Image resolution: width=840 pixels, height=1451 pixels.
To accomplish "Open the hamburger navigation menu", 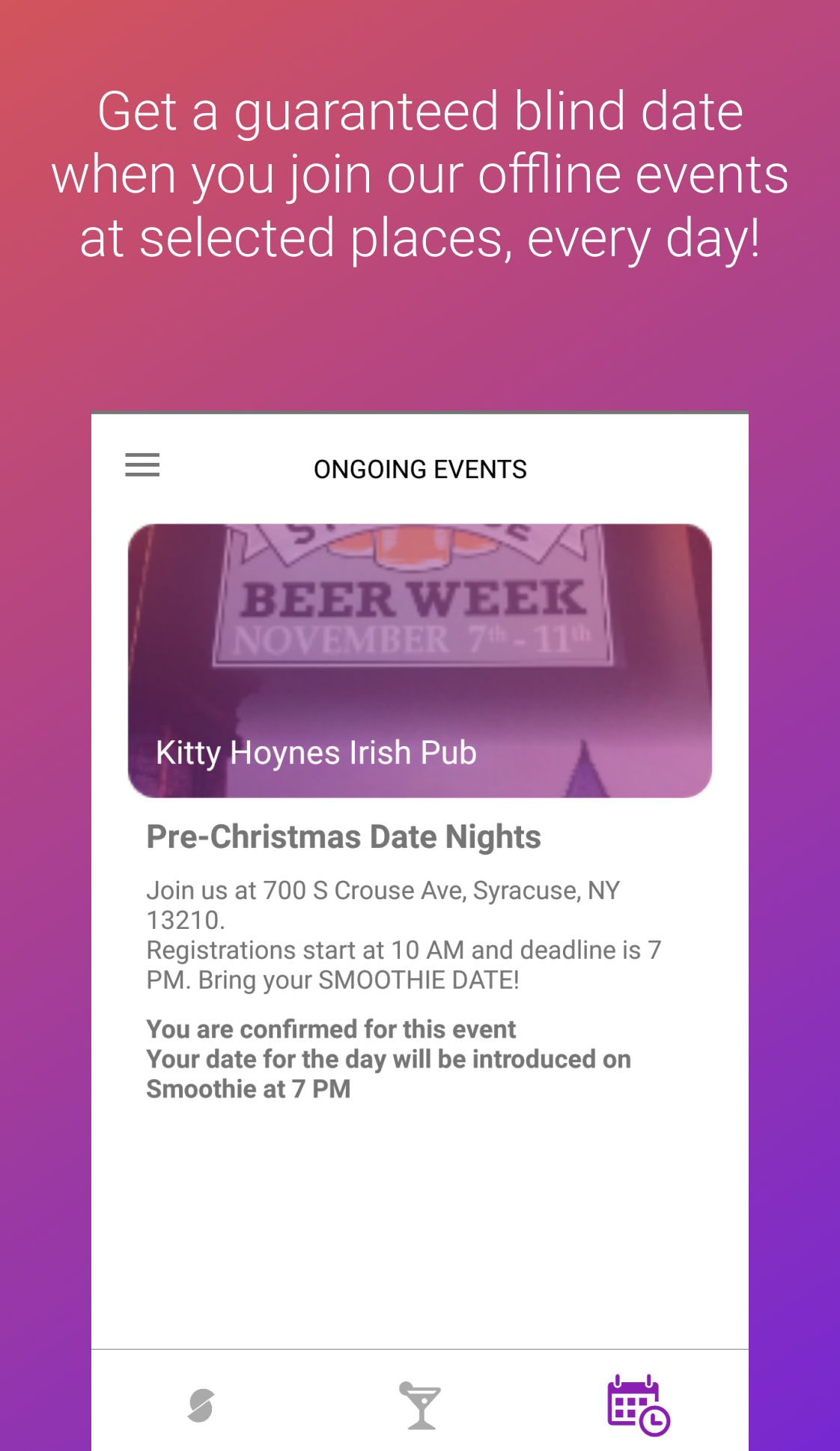I will click(x=142, y=466).
